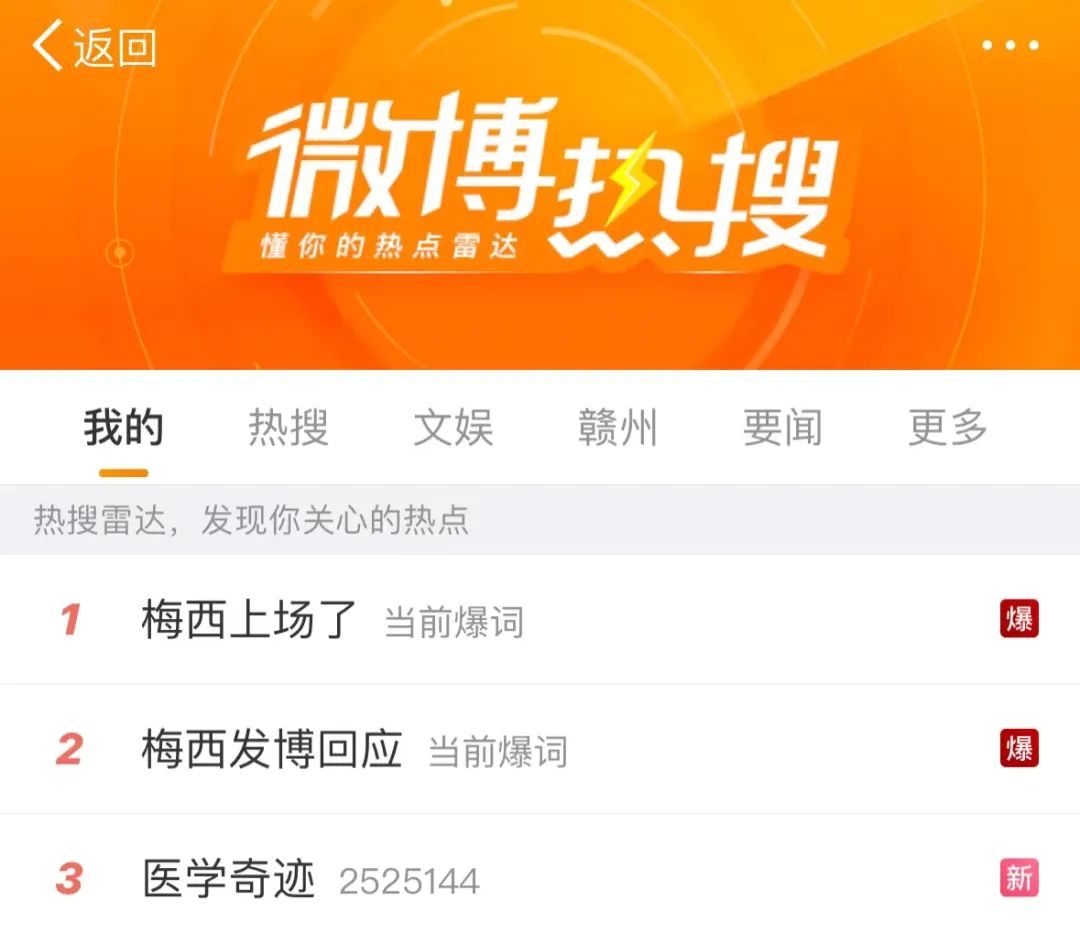1080x933 pixels.
Task: View the 医学奇迹 trending topic
Action: tap(229, 879)
